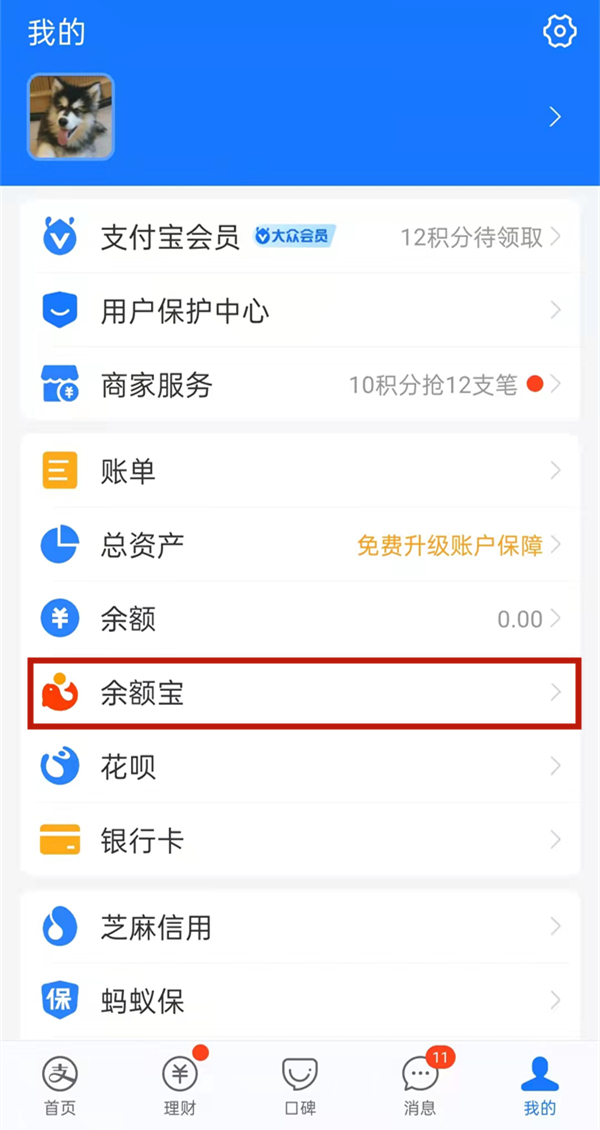Screen dimensions: 600x1130
Task: Select the 我的 tab
Action: 540,1085
